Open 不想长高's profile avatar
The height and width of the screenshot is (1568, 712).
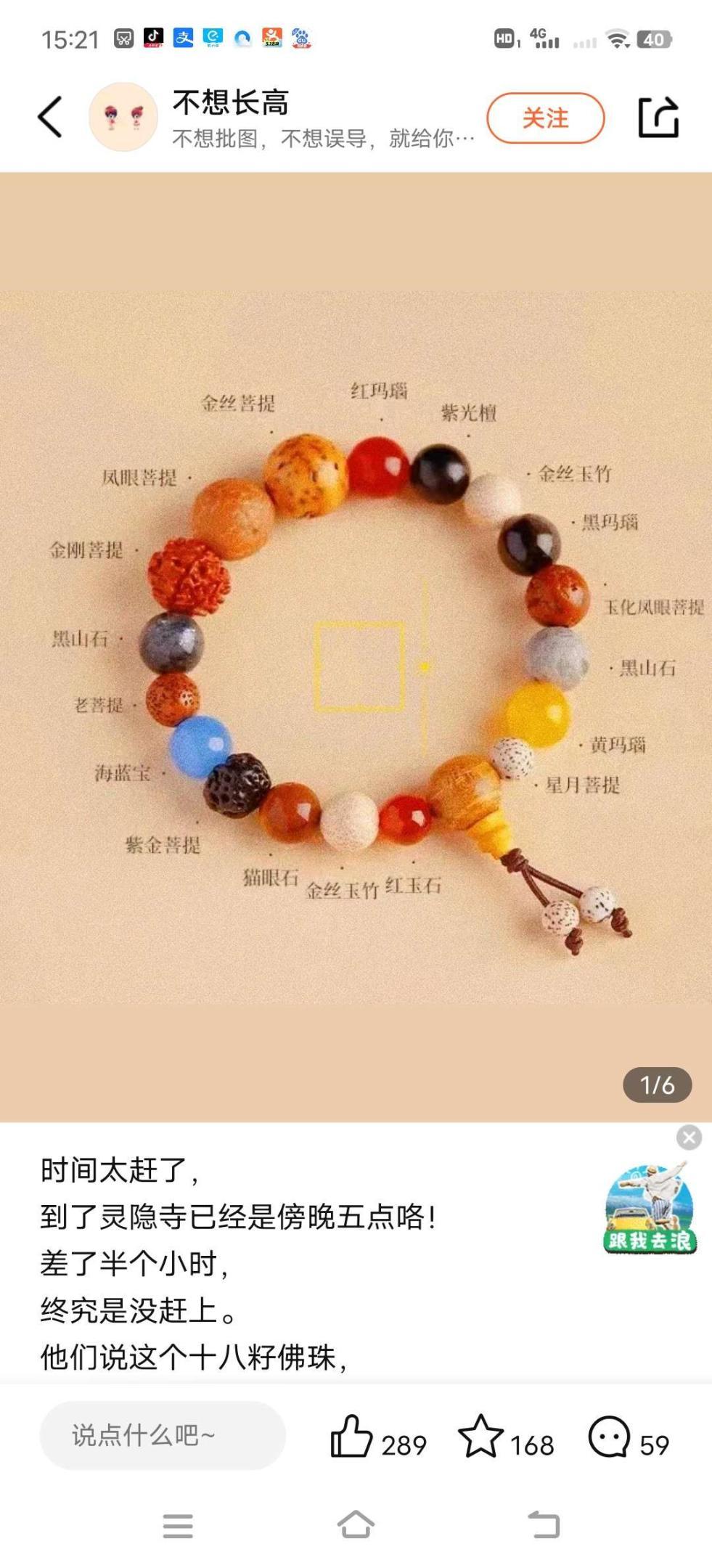(123, 117)
